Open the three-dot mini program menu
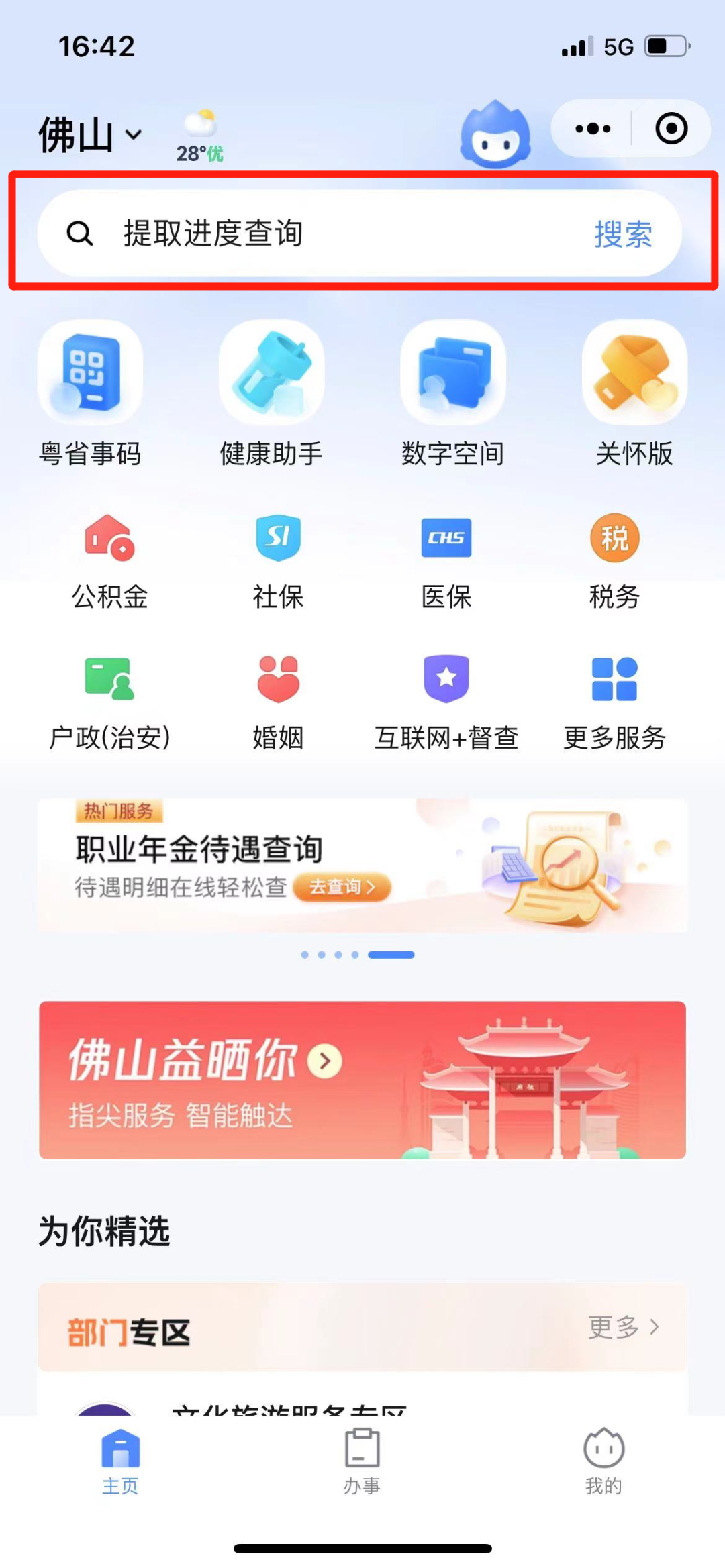This screenshot has height=1568, width=725. pos(593,128)
